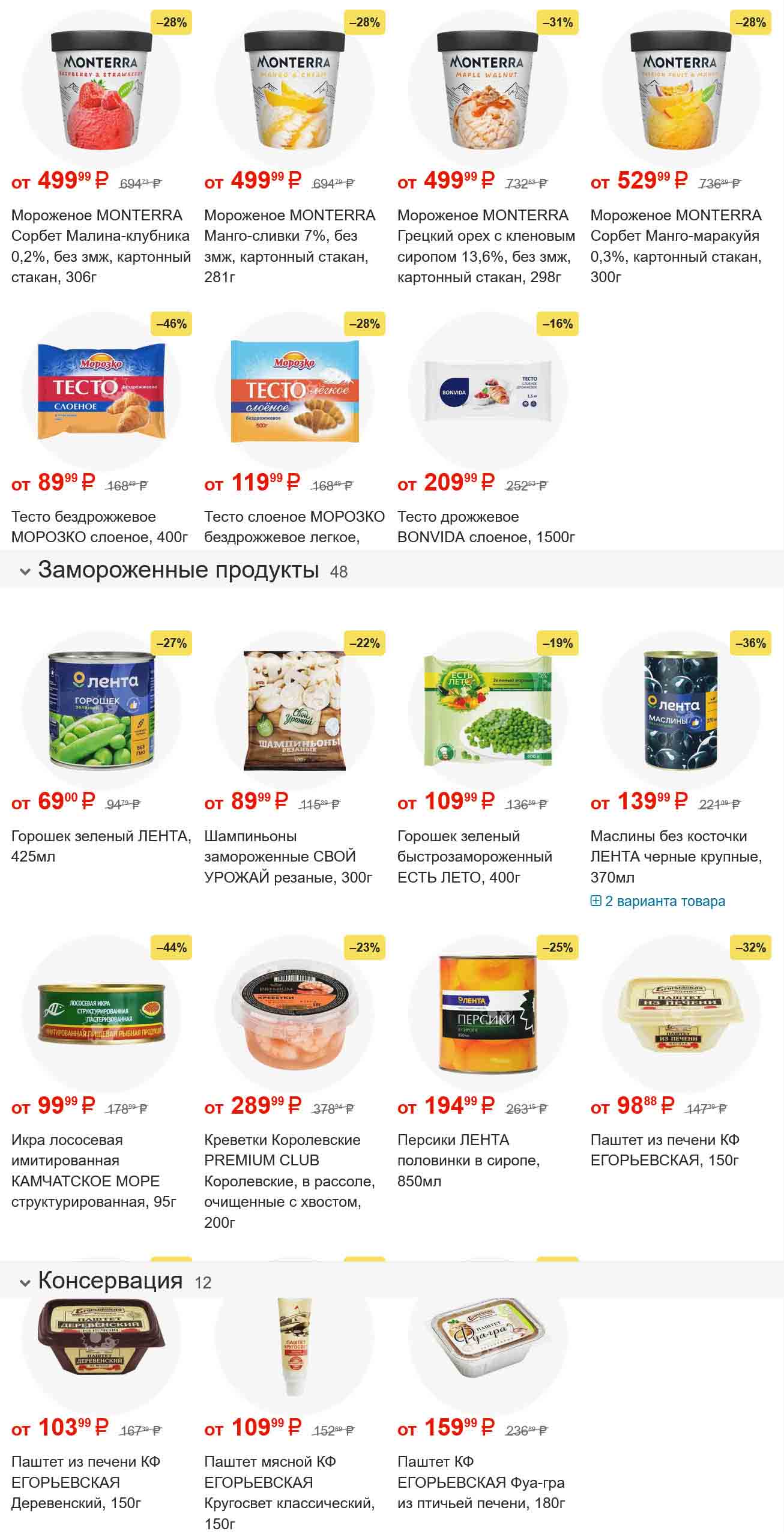Viewport: 784px width, 1534px height.
Task: Open MONTERRA Mango-passion fruit sorbet card
Action: 680,90
